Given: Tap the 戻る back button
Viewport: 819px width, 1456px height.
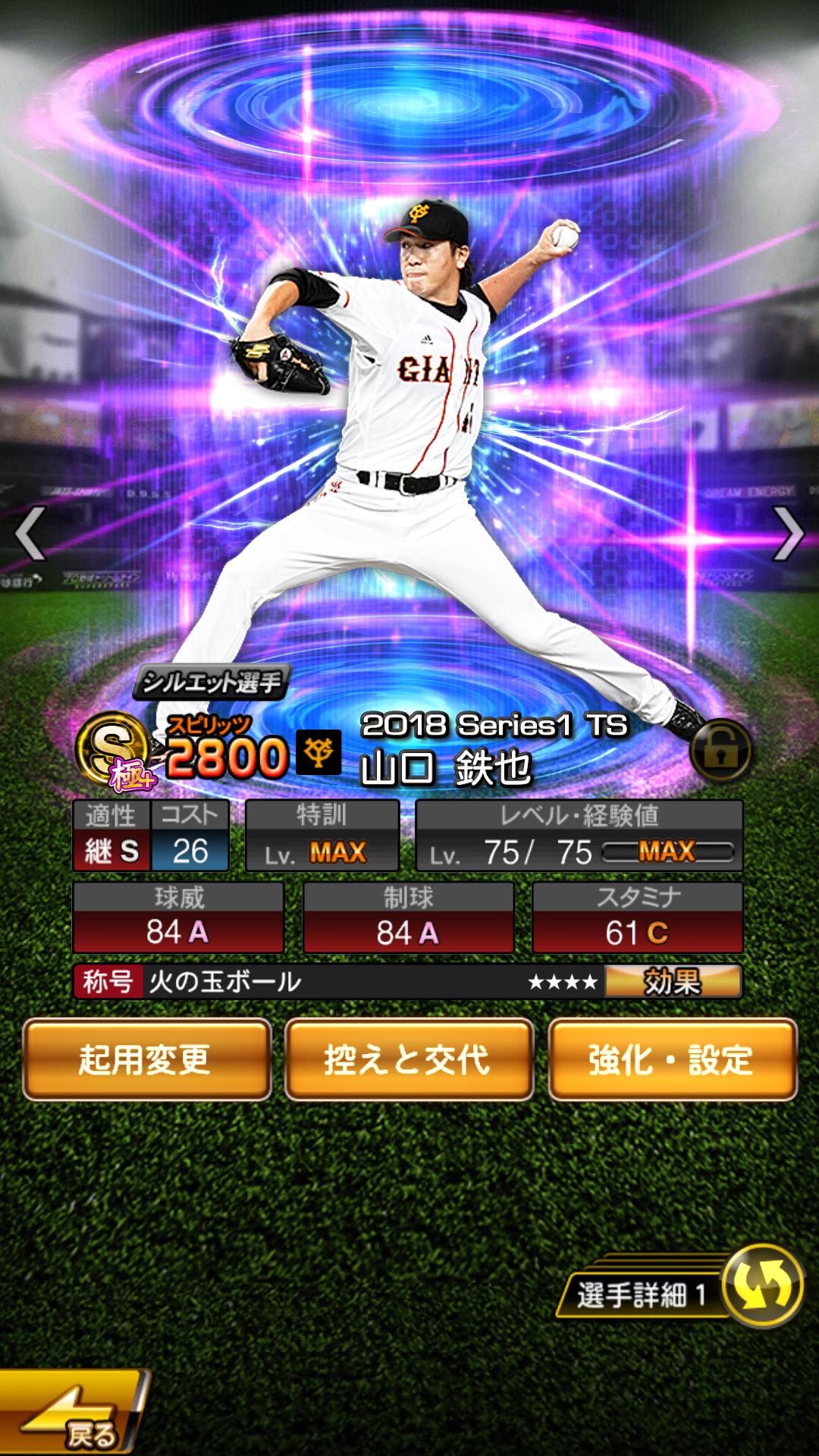Looking at the screenshot, I should click(x=73, y=1411).
